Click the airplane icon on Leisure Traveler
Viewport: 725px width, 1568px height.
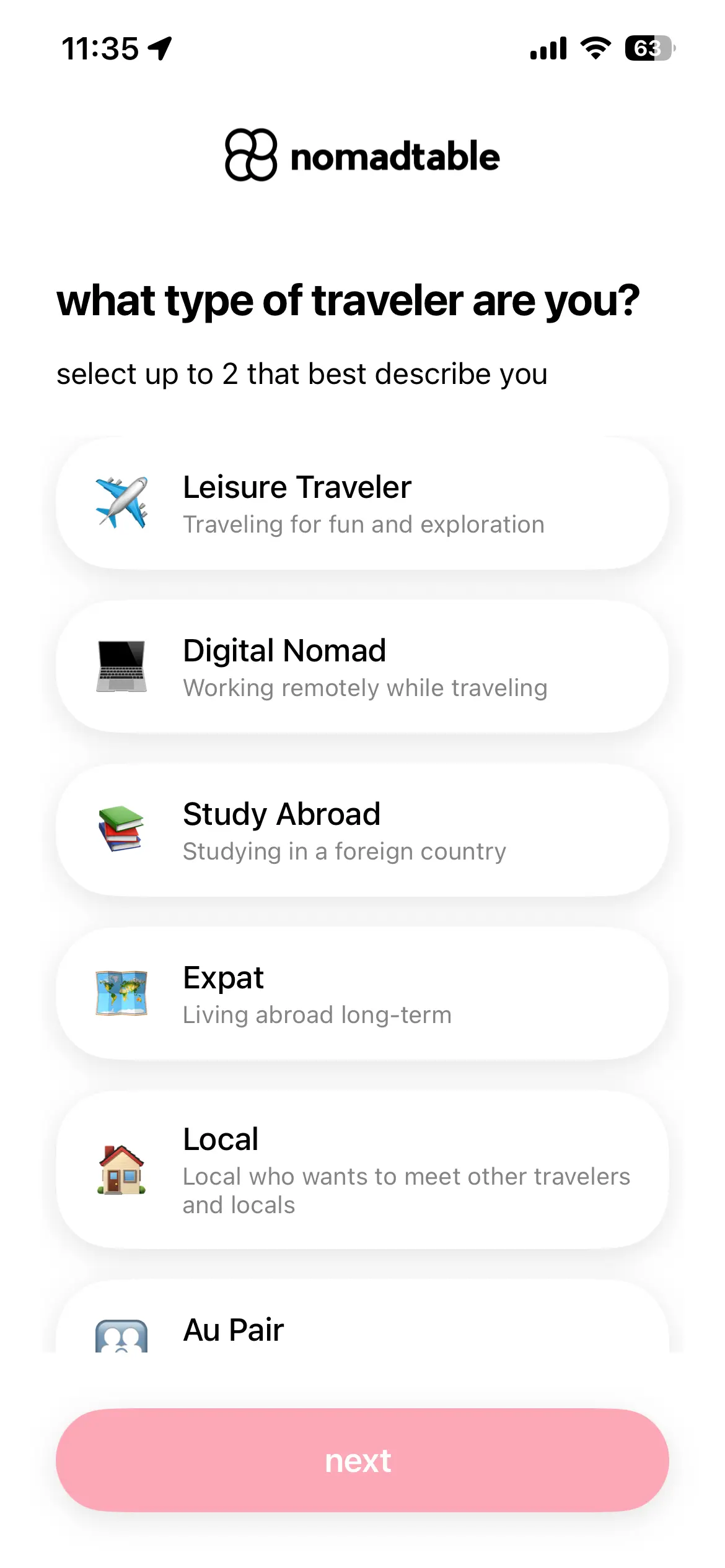pyautogui.click(x=122, y=503)
